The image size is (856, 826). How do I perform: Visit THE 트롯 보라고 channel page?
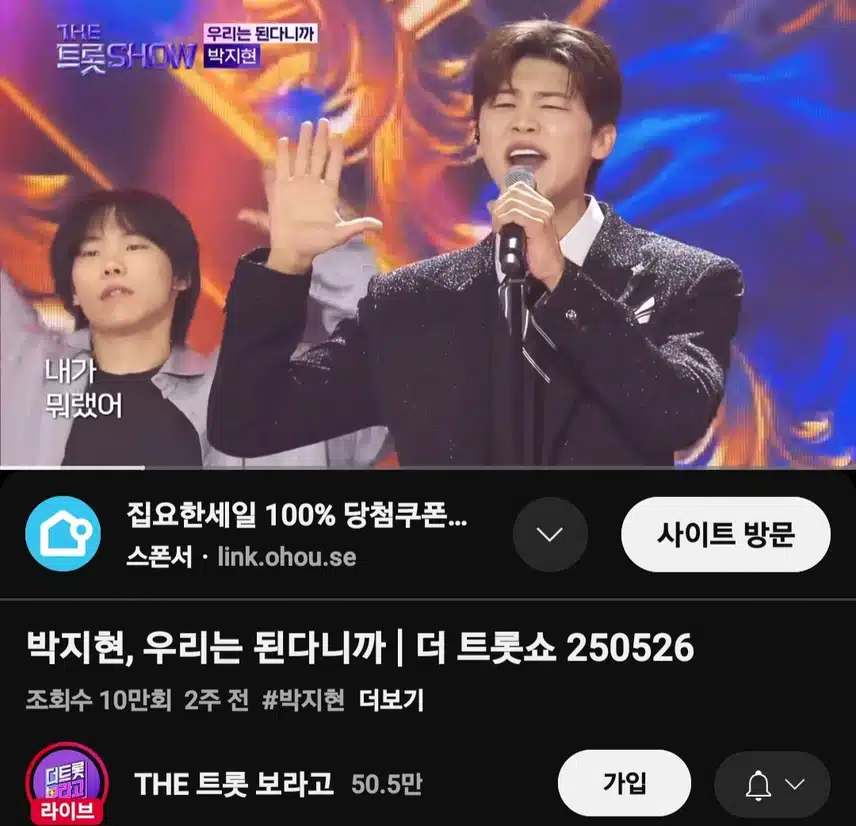[x=234, y=784]
